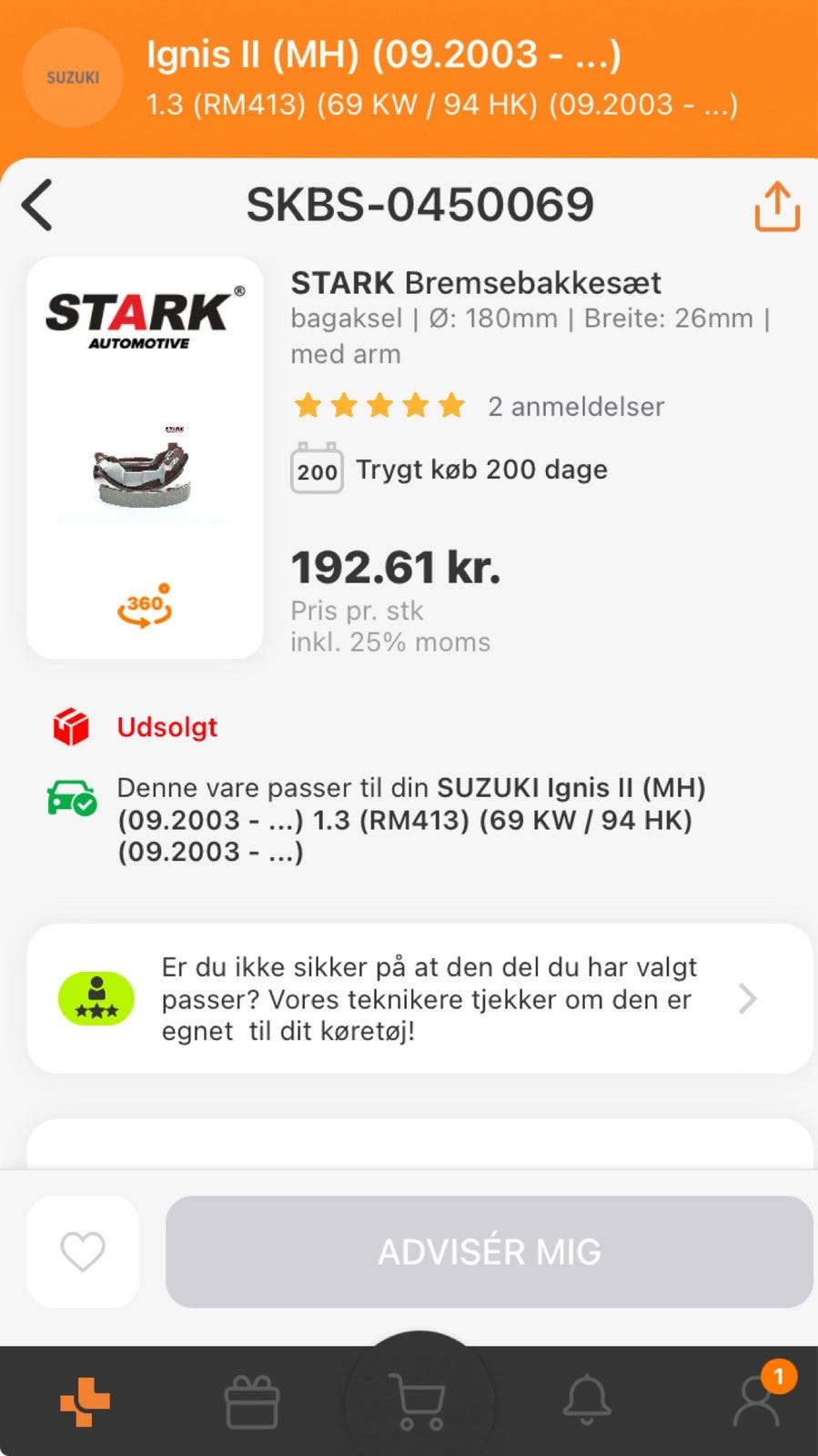
Task: Tap the Trygt køb 200 dage calendar icon
Action: coord(316,470)
